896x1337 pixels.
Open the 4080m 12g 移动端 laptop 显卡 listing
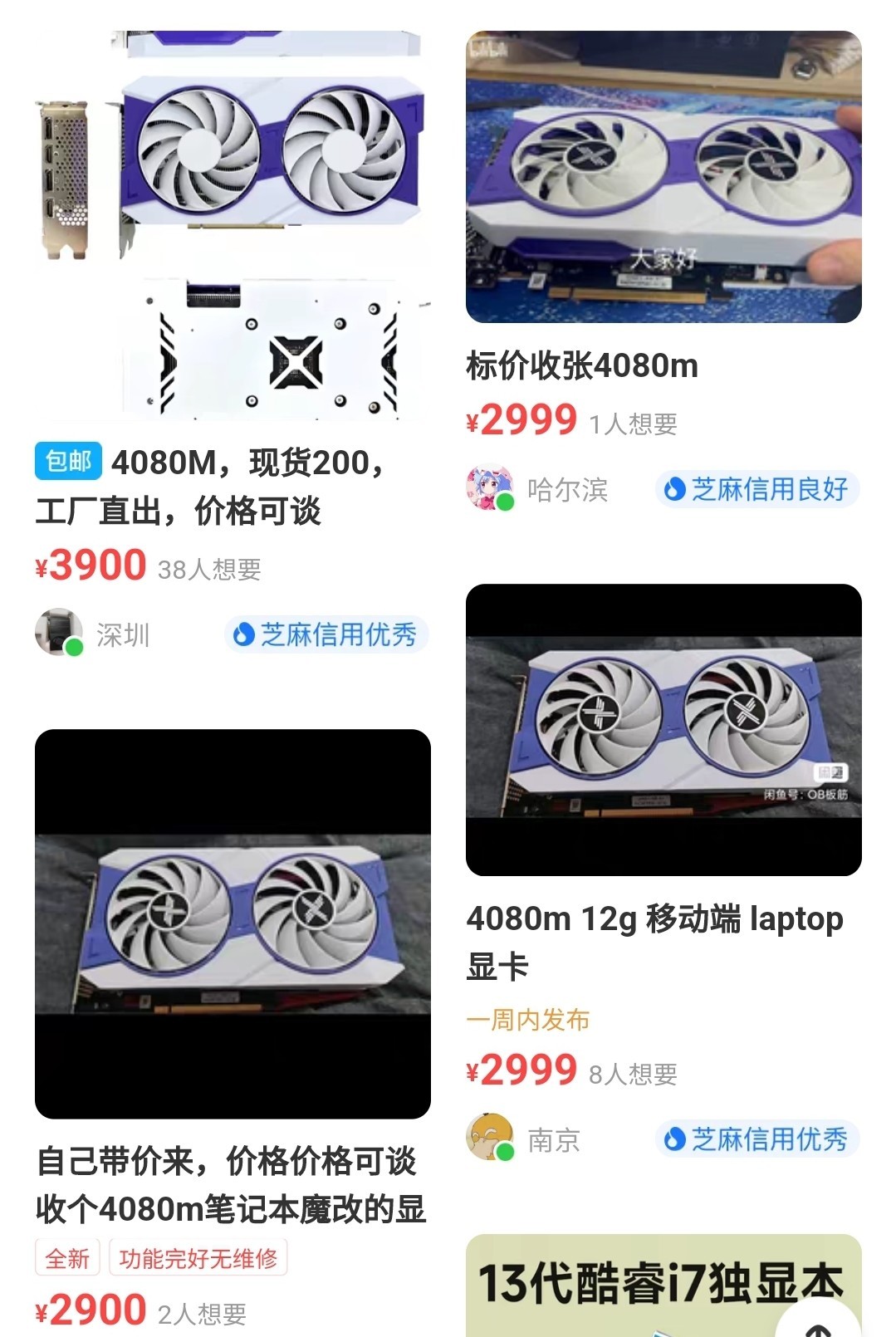point(663,729)
